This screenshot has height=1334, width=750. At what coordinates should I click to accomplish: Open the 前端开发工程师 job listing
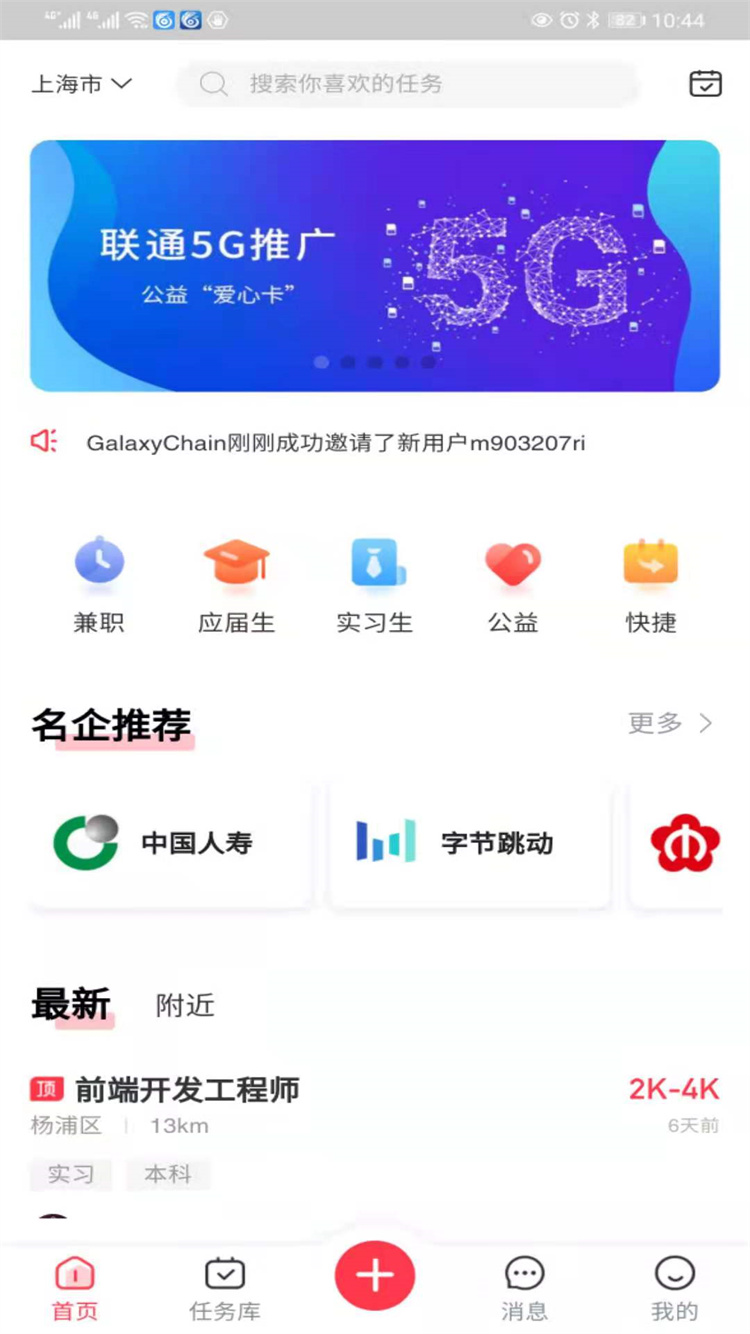pos(375,1131)
